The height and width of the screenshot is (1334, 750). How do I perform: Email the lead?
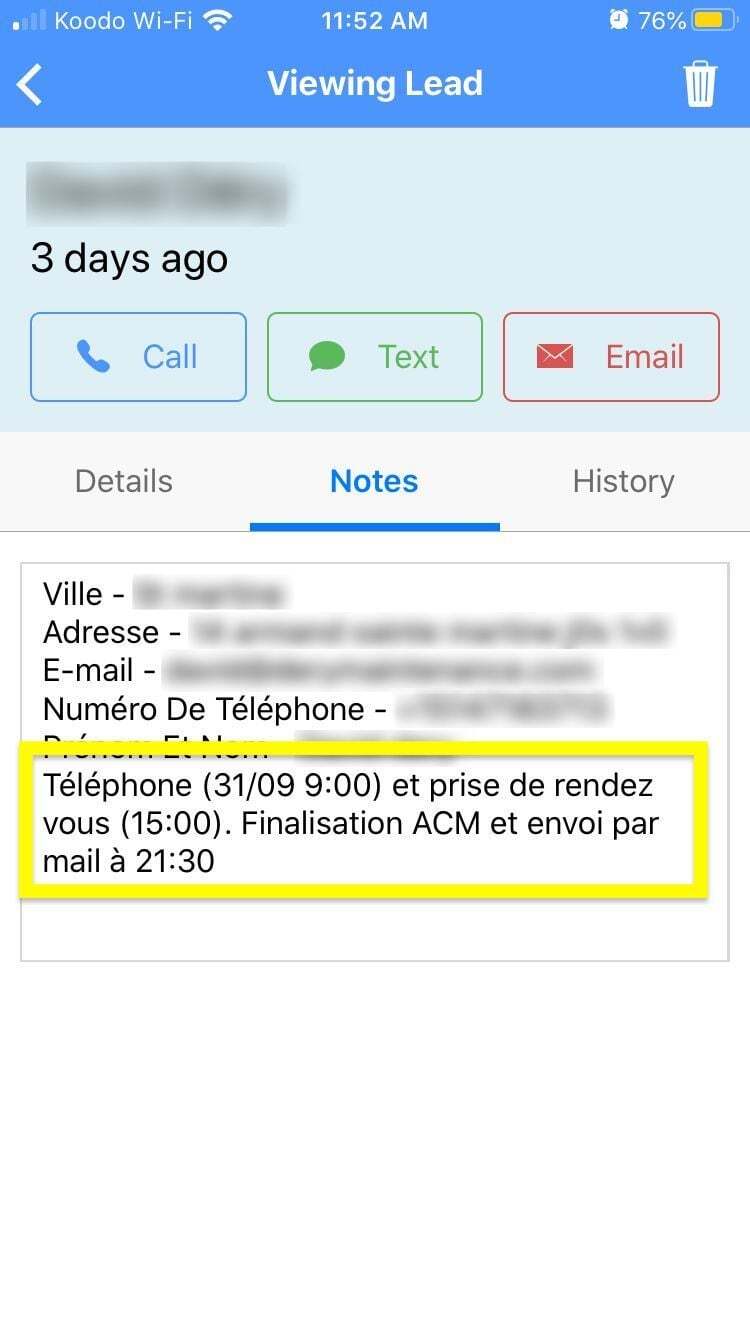click(x=611, y=357)
